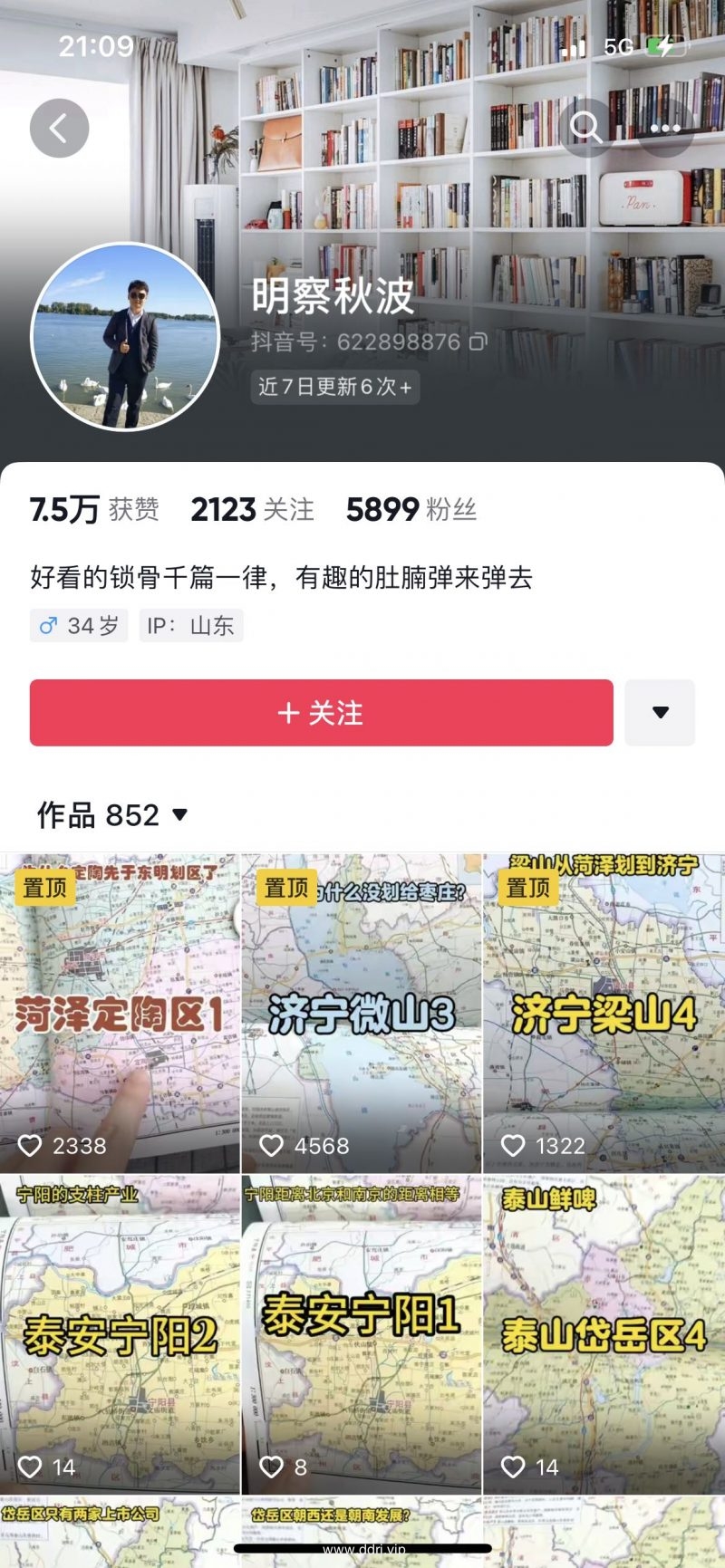This screenshot has width=725, height=1568.
Task: View the 5899 粉丝 followers list
Action: 411,510
